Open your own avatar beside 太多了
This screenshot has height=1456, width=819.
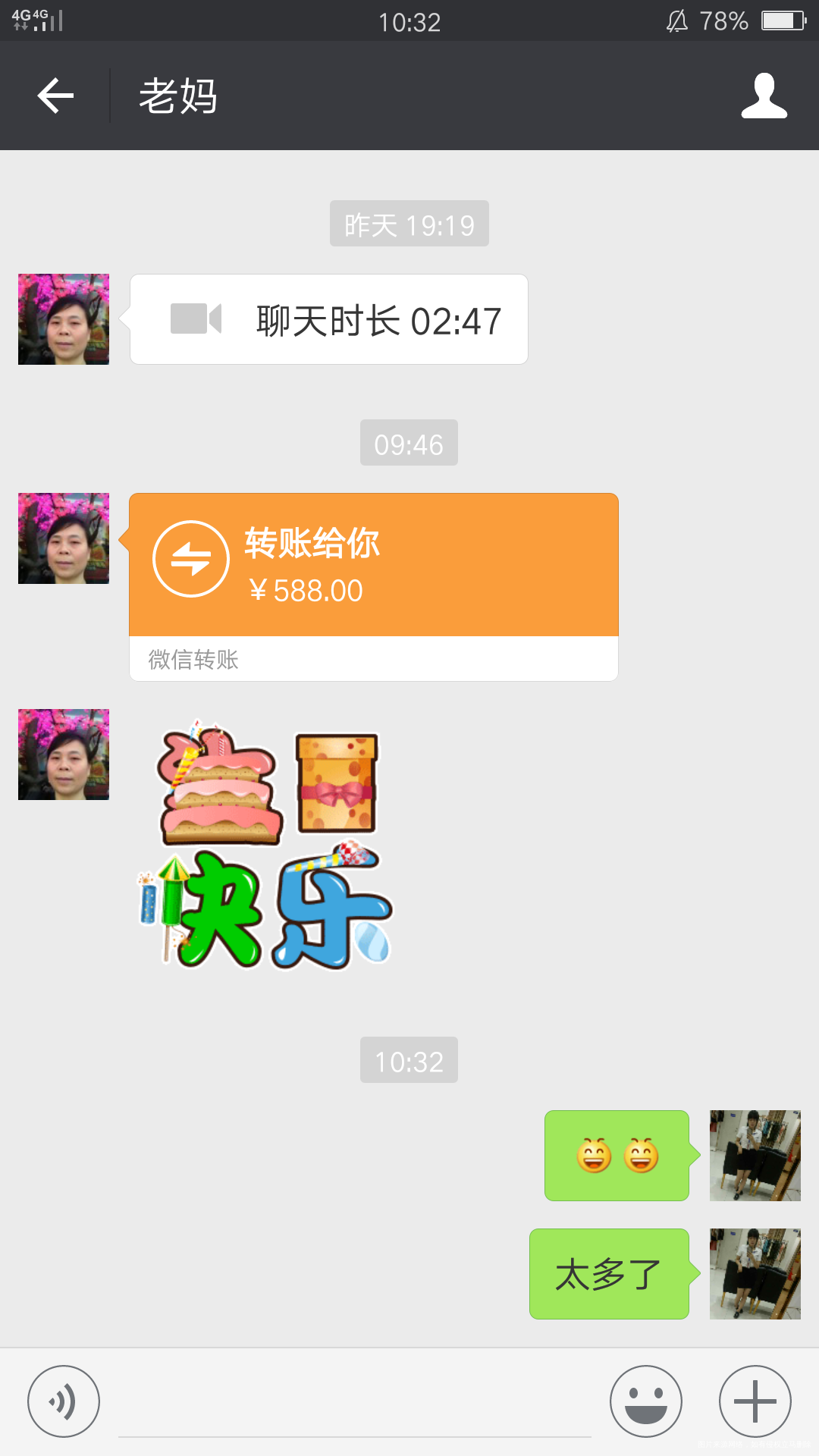tap(755, 1274)
